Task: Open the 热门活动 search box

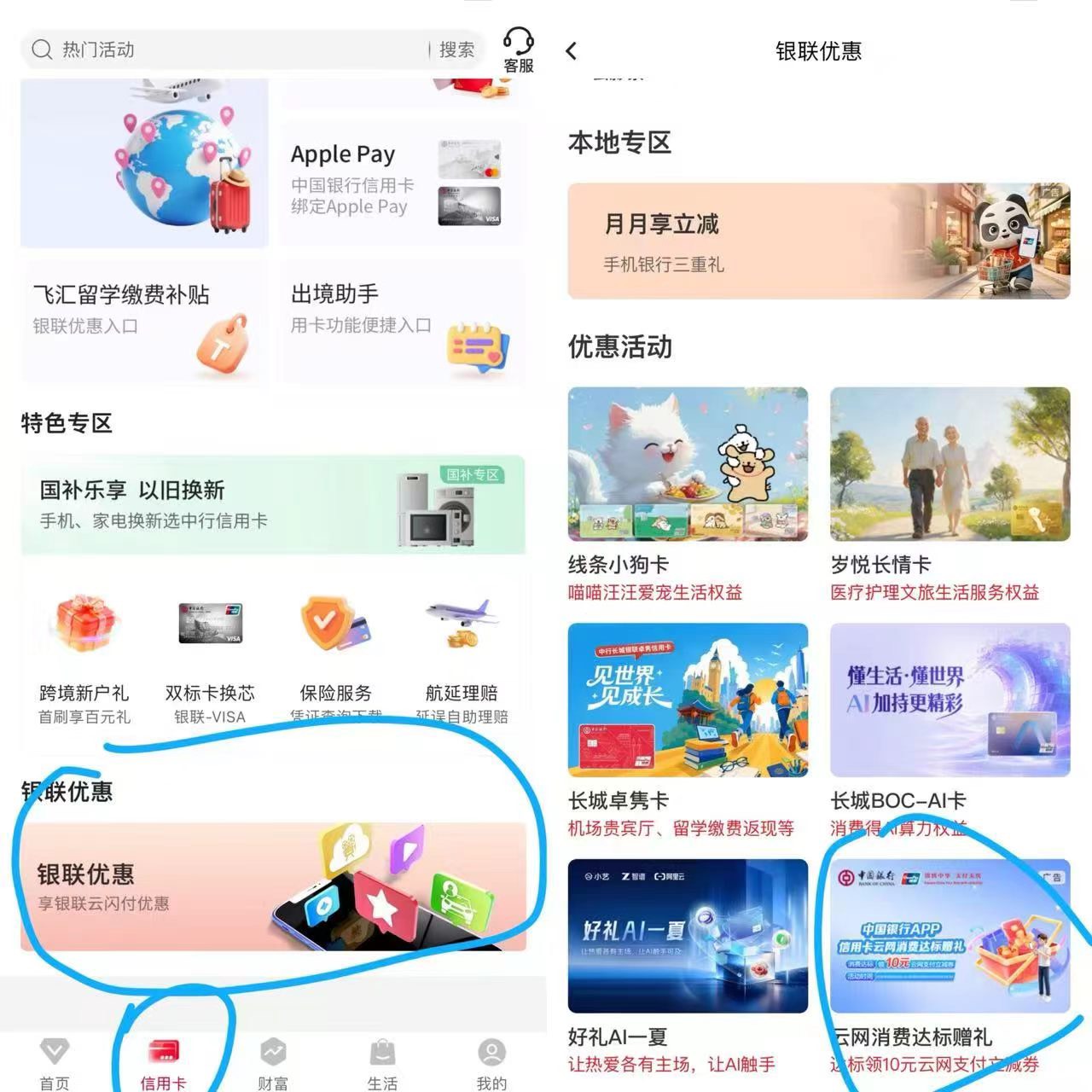Action: 226,49
